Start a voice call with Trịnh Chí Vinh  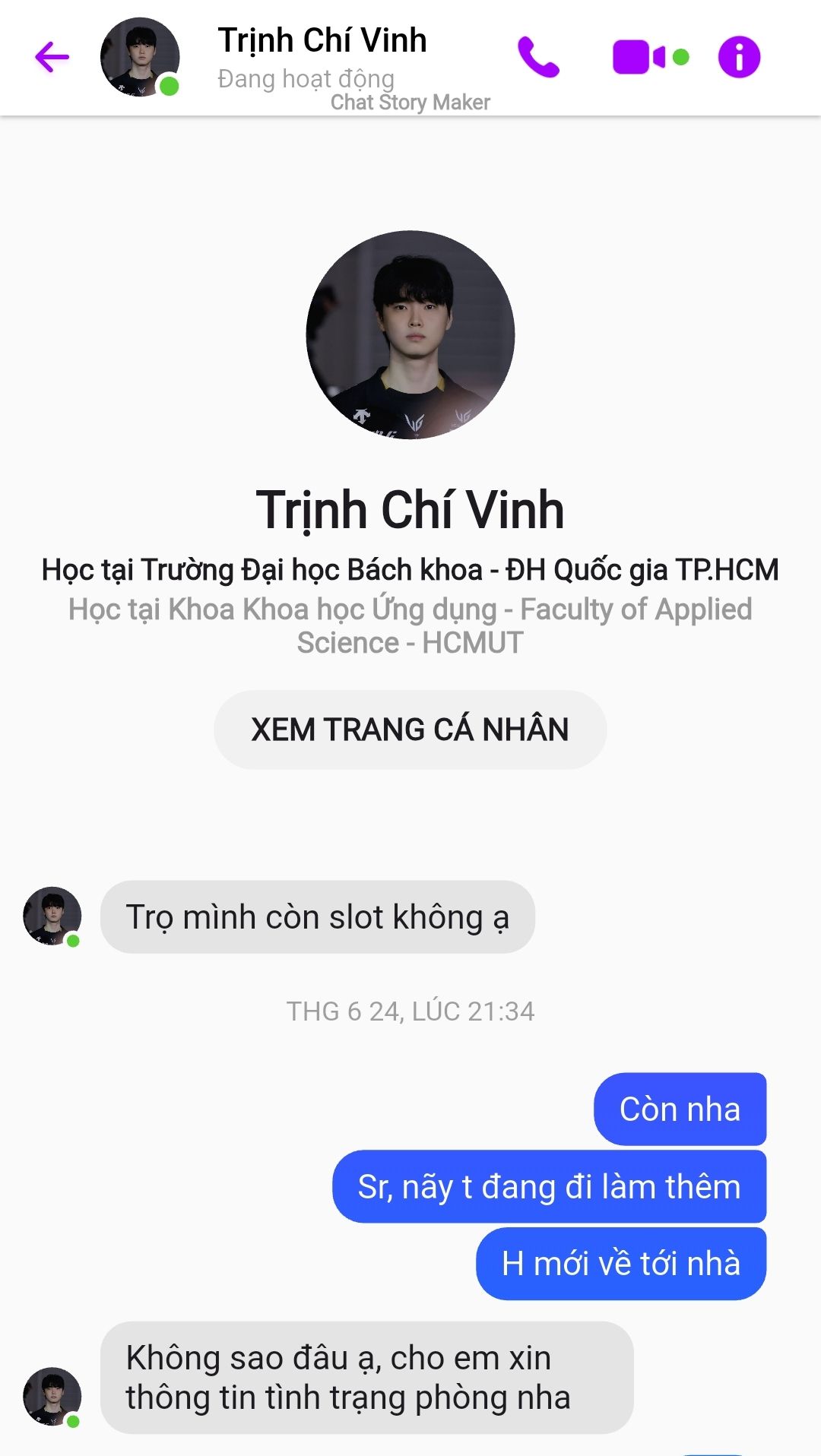coord(538,57)
